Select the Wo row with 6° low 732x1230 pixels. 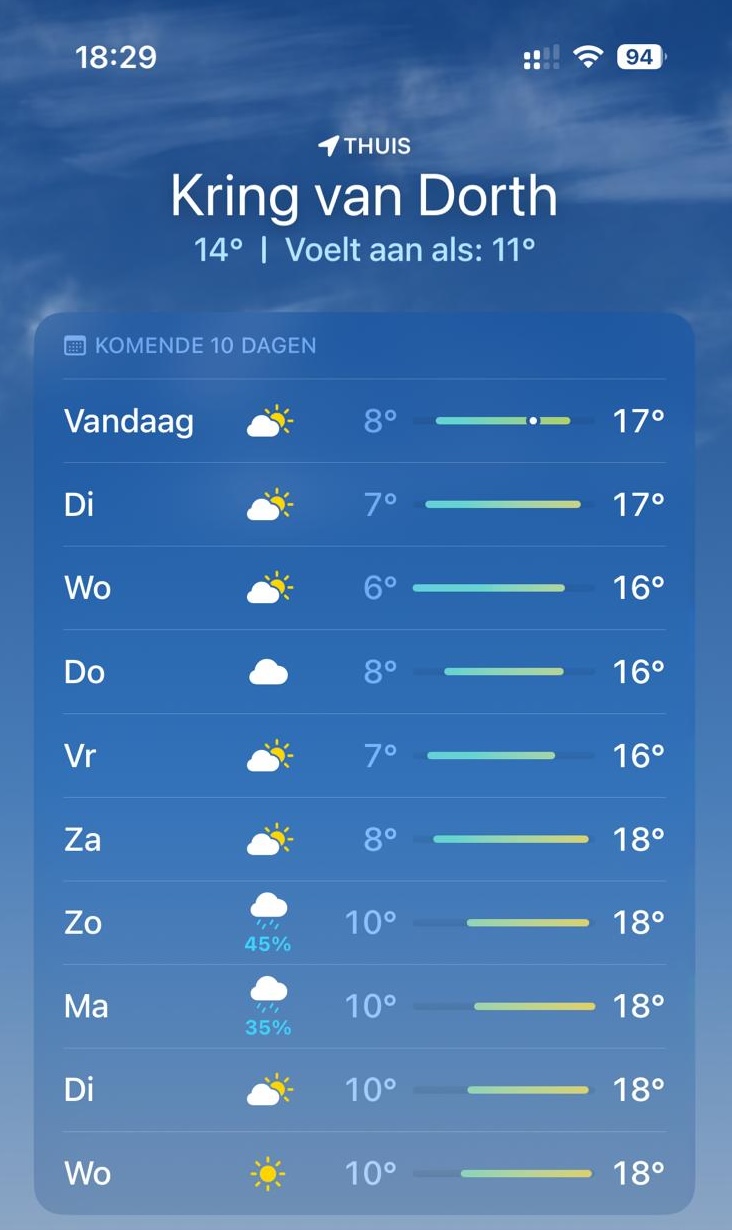[x=364, y=588]
